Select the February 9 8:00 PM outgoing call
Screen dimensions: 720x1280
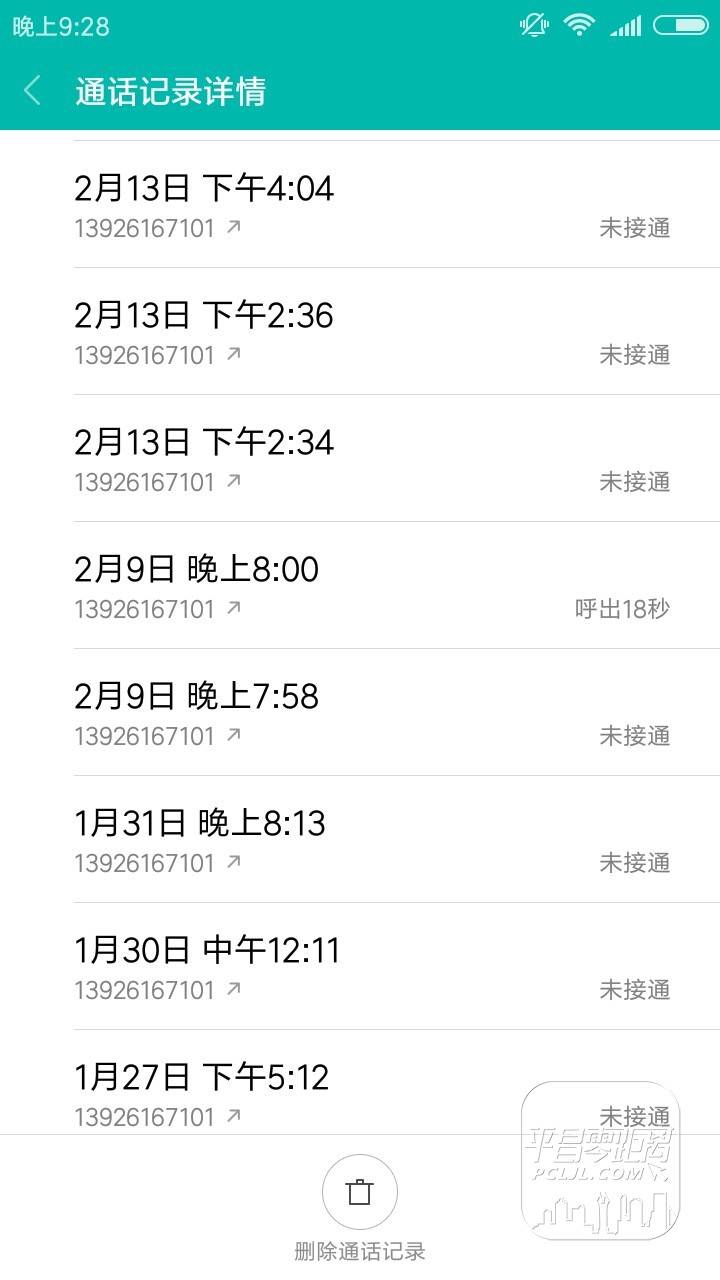(x=360, y=586)
